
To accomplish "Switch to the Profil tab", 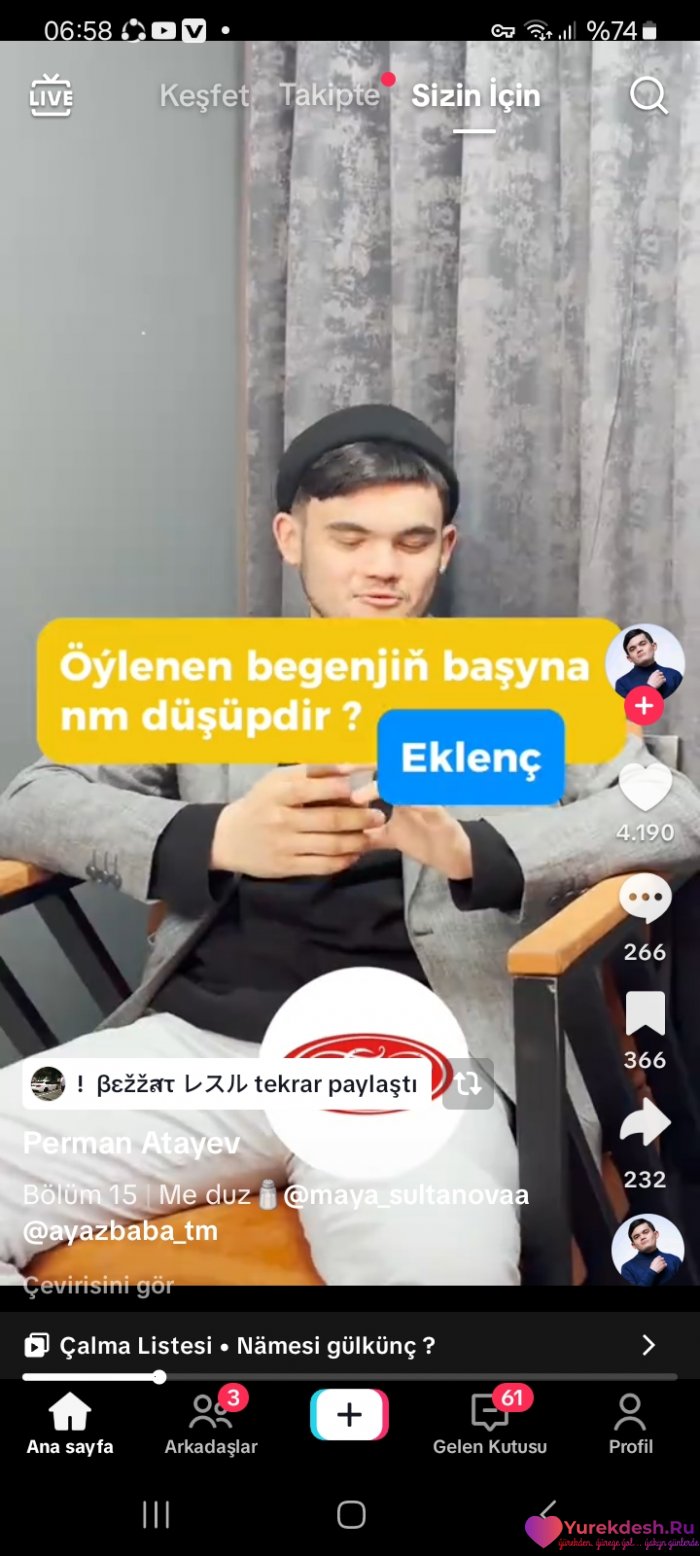I will (x=630, y=1424).
